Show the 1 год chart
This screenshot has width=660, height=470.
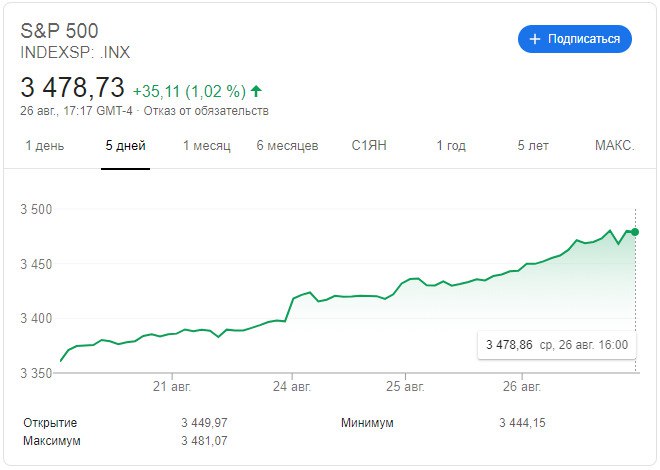click(x=451, y=146)
